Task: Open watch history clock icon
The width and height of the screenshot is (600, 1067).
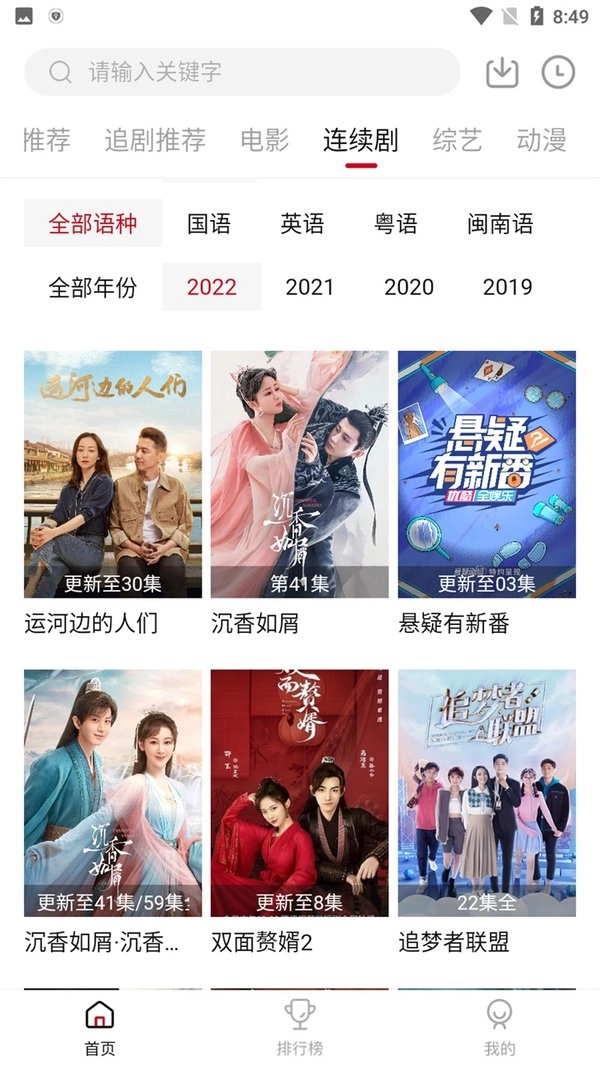Action: [x=558, y=72]
